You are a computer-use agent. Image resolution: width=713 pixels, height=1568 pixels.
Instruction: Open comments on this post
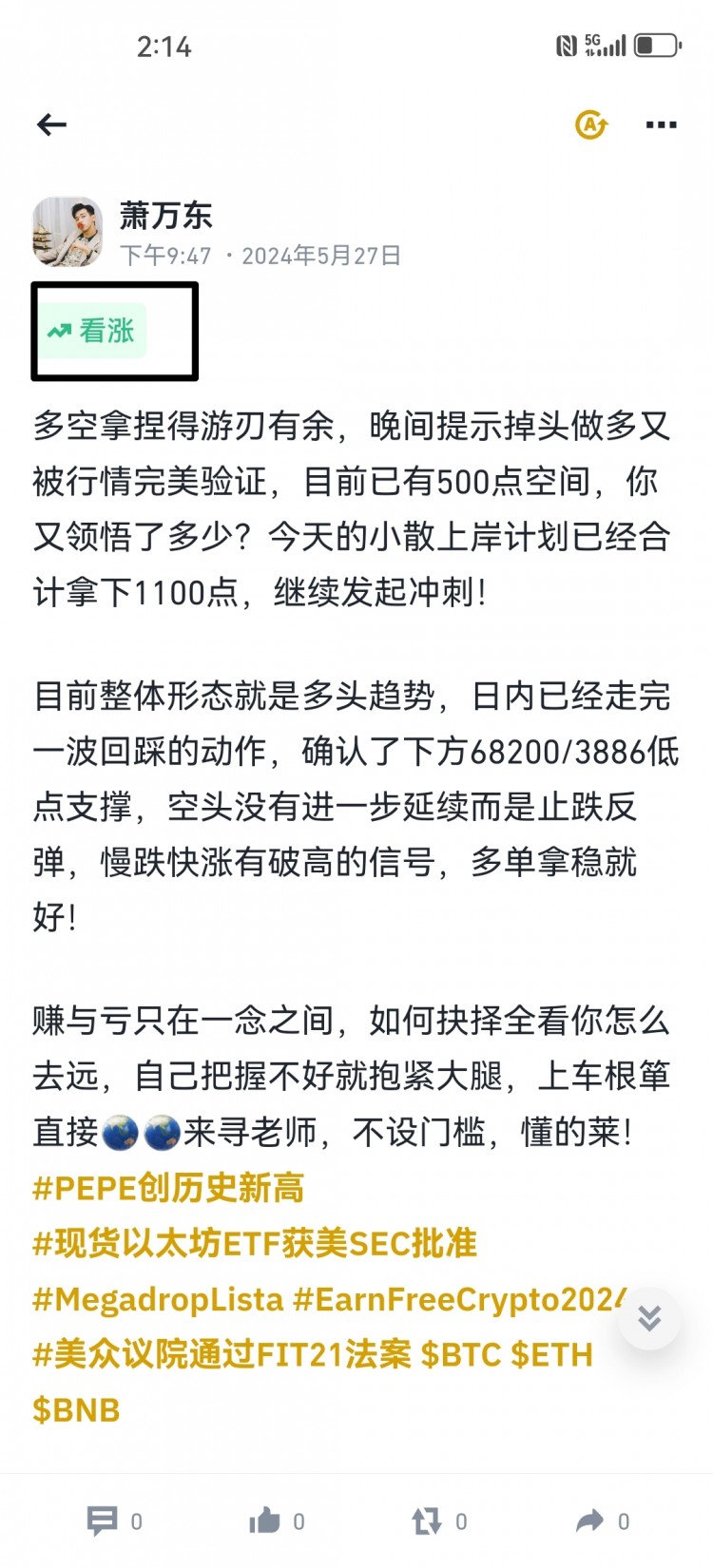pyautogui.click(x=114, y=1521)
